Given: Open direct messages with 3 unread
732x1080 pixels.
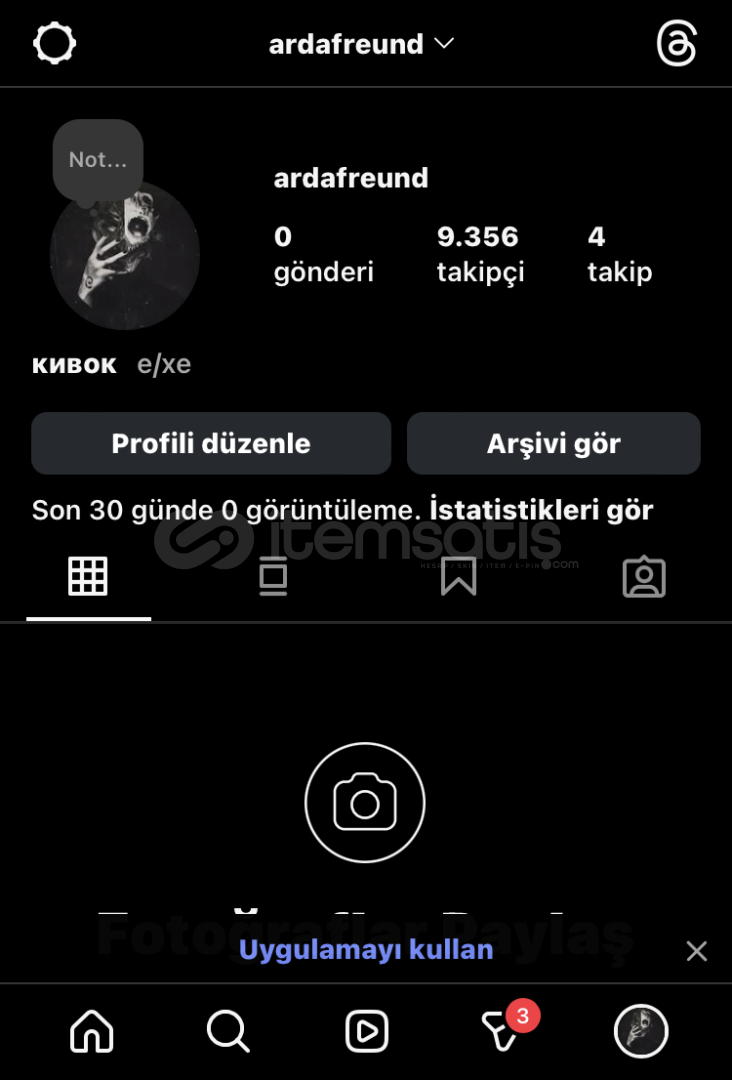Looking at the screenshot, I should 503,1030.
